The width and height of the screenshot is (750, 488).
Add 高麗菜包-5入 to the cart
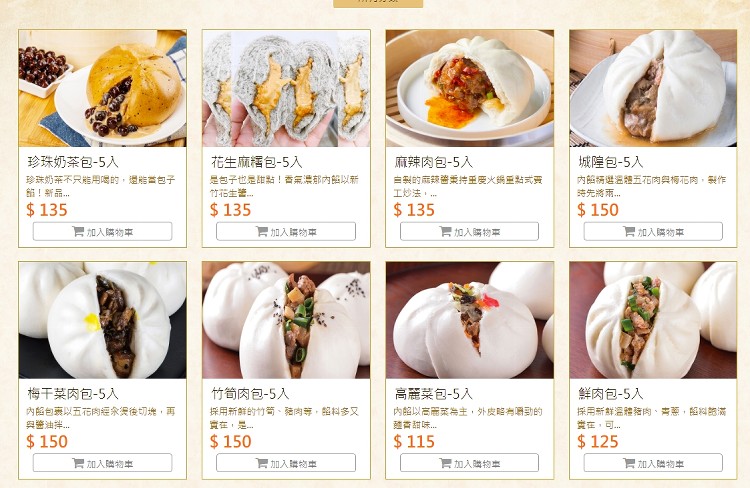click(469, 463)
